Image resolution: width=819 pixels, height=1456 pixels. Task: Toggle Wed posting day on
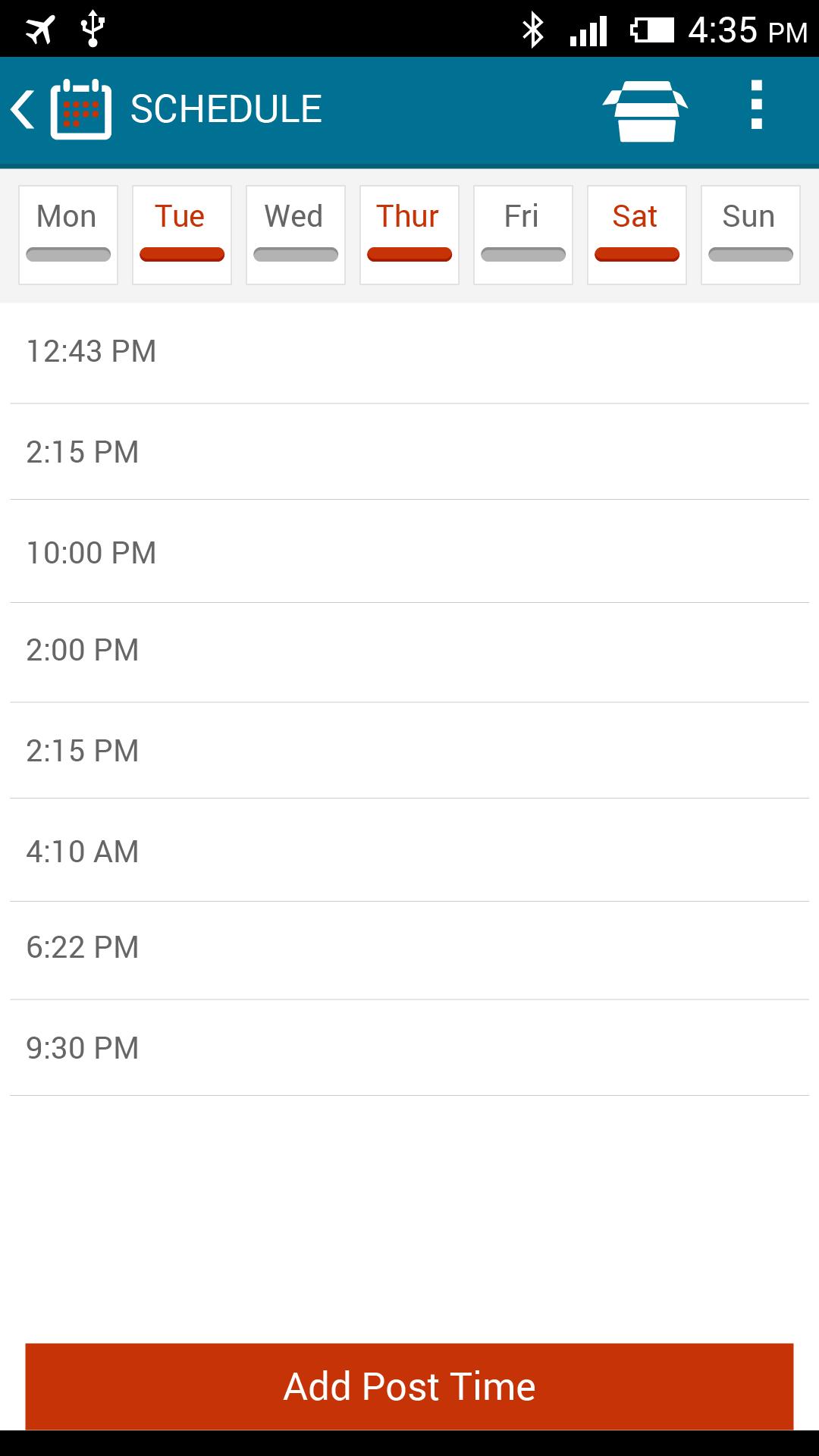pos(296,234)
